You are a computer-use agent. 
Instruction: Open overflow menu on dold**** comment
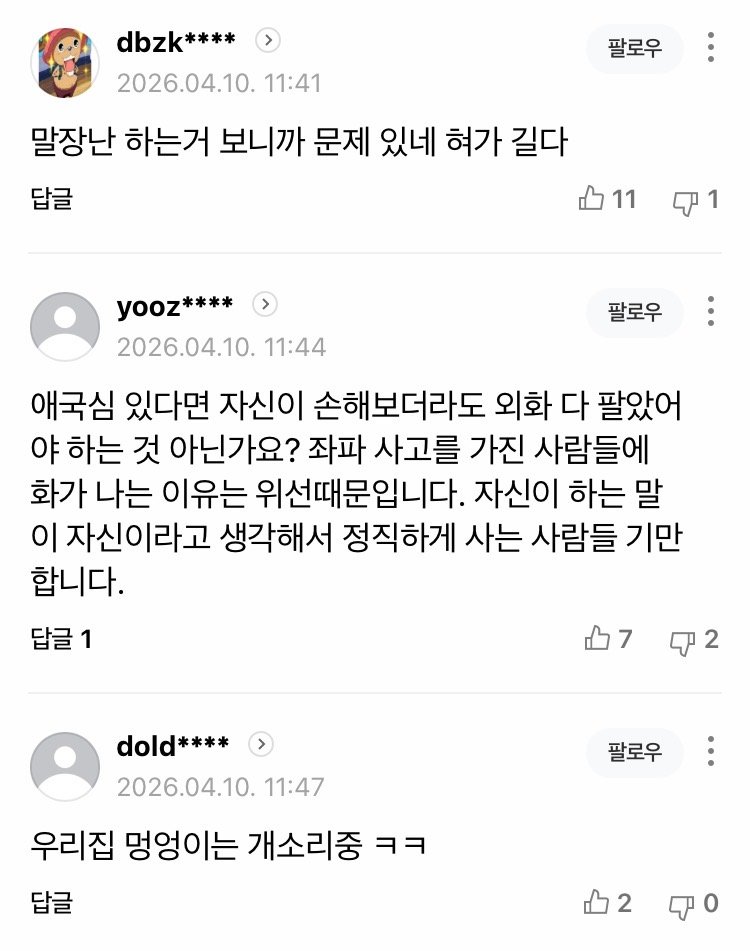711,752
